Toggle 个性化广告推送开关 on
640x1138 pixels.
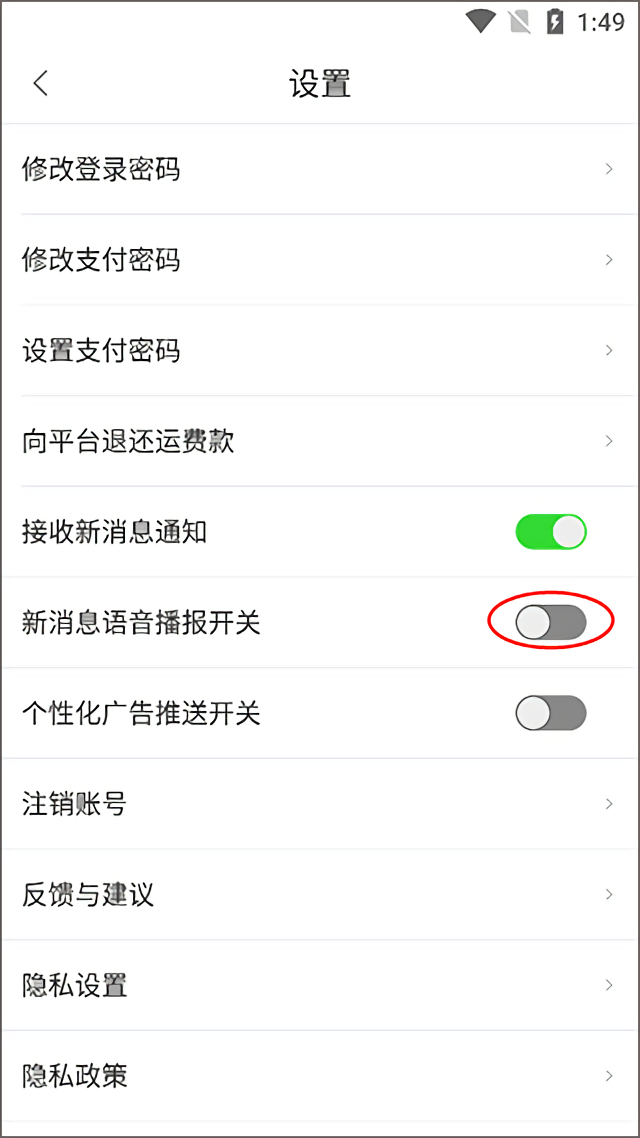[551, 713]
